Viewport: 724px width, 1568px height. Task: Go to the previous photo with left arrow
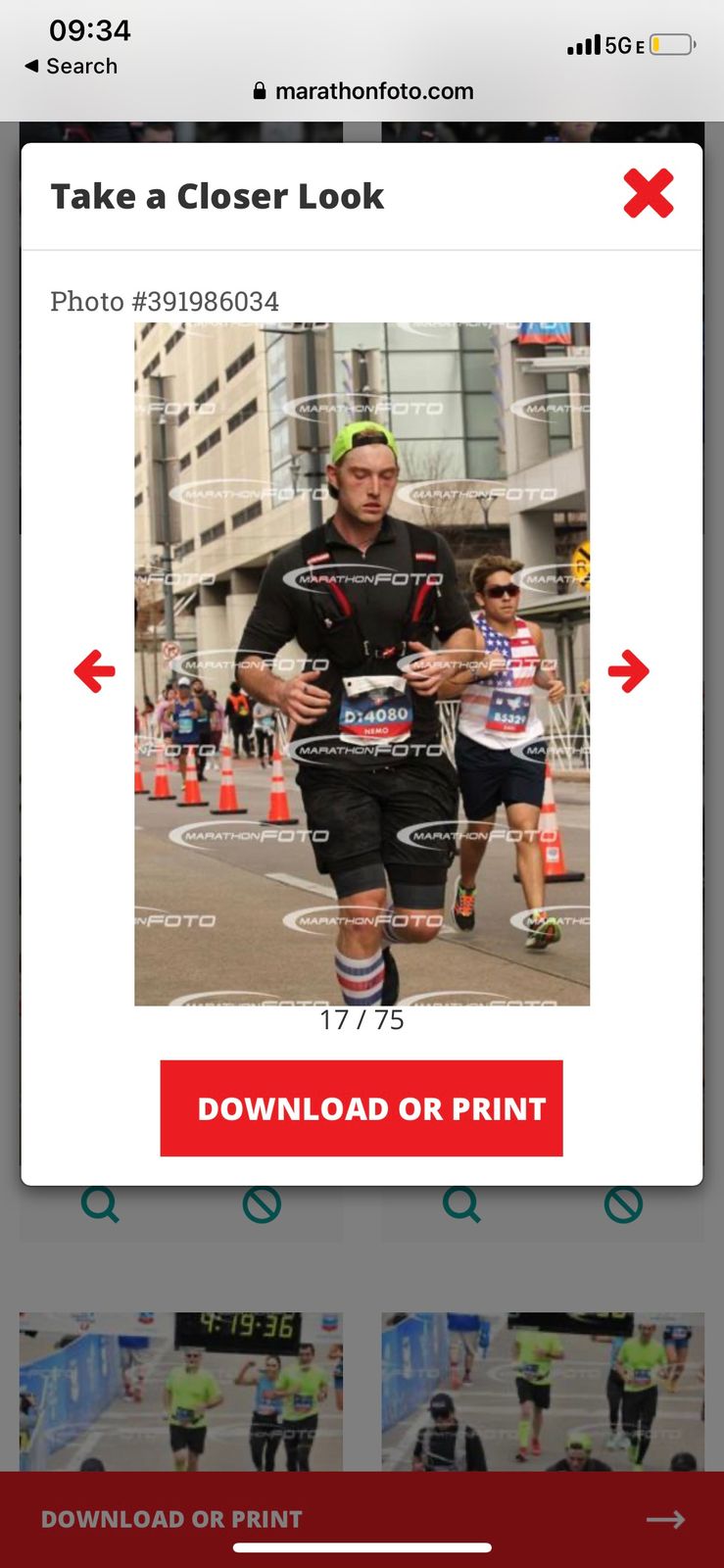[95, 671]
